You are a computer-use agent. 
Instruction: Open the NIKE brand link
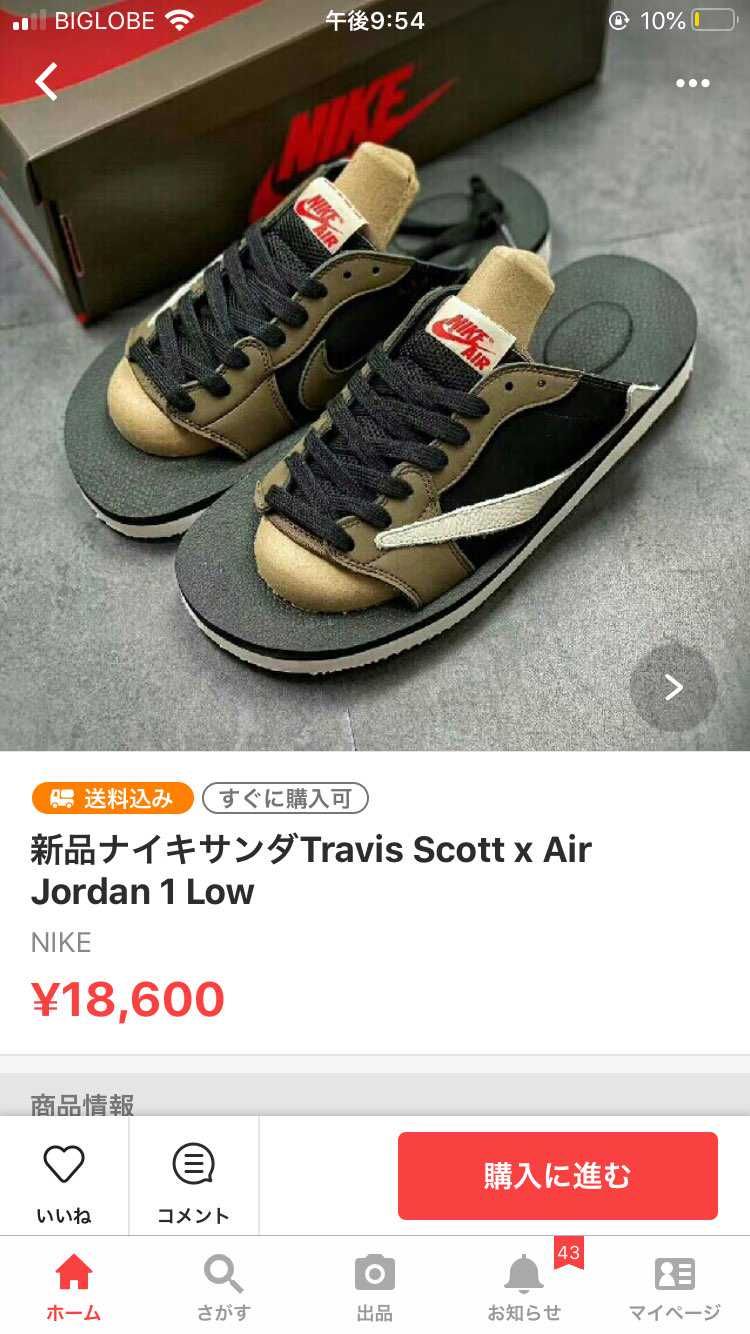pos(62,942)
